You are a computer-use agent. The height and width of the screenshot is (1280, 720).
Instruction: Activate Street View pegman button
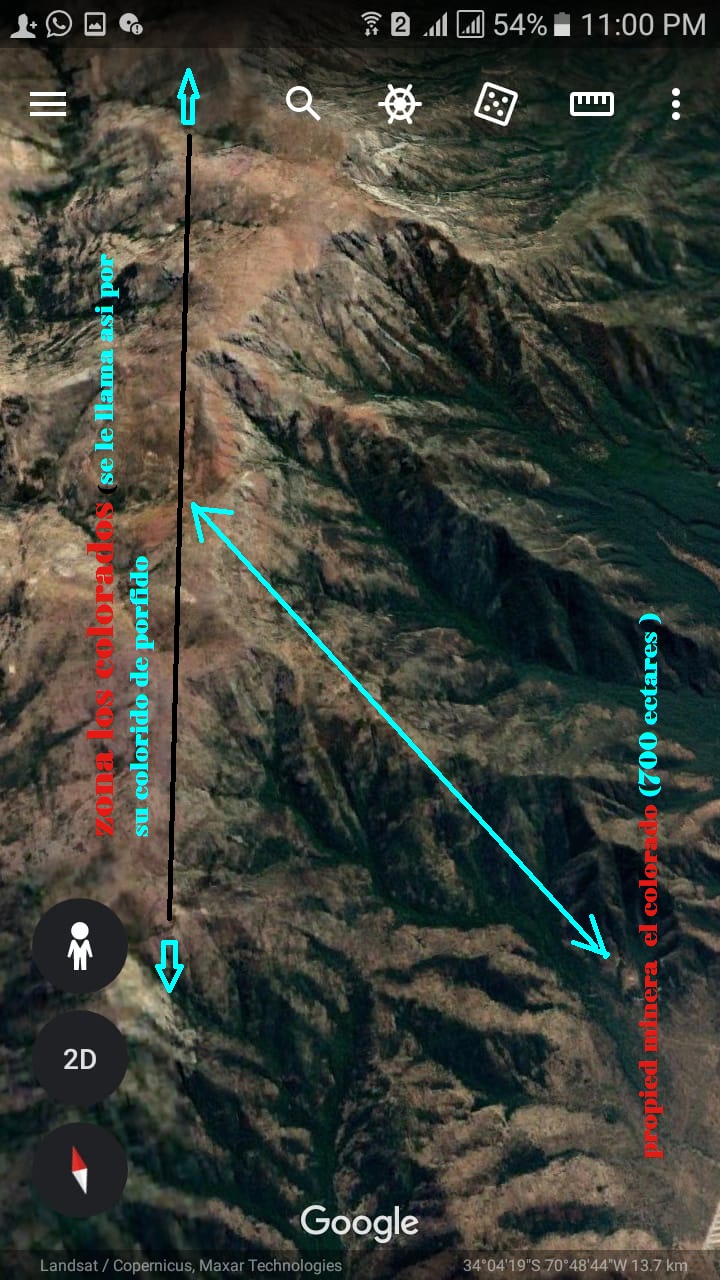[x=80, y=945]
